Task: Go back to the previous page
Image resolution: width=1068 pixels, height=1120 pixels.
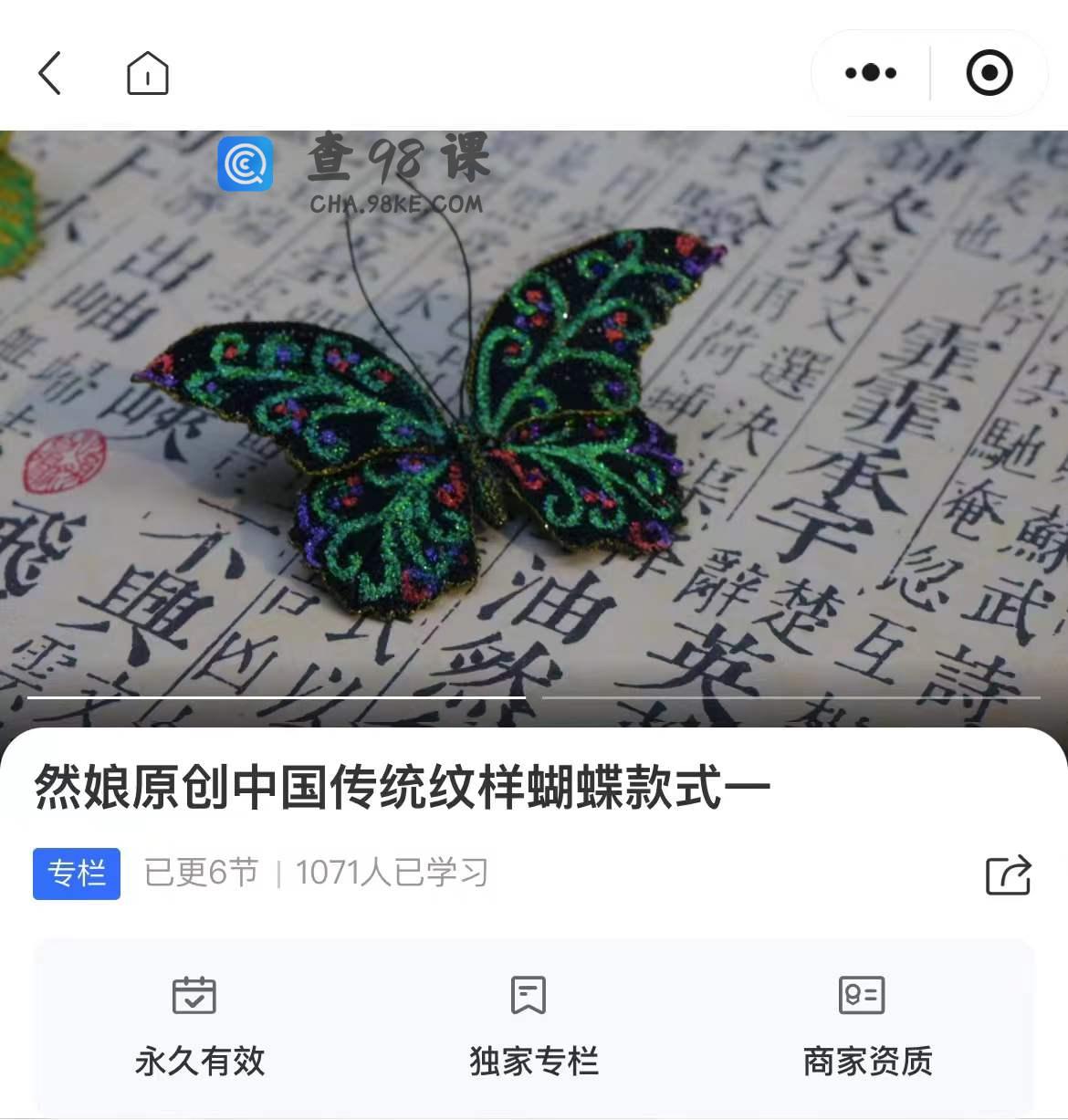Action: pos(50,73)
